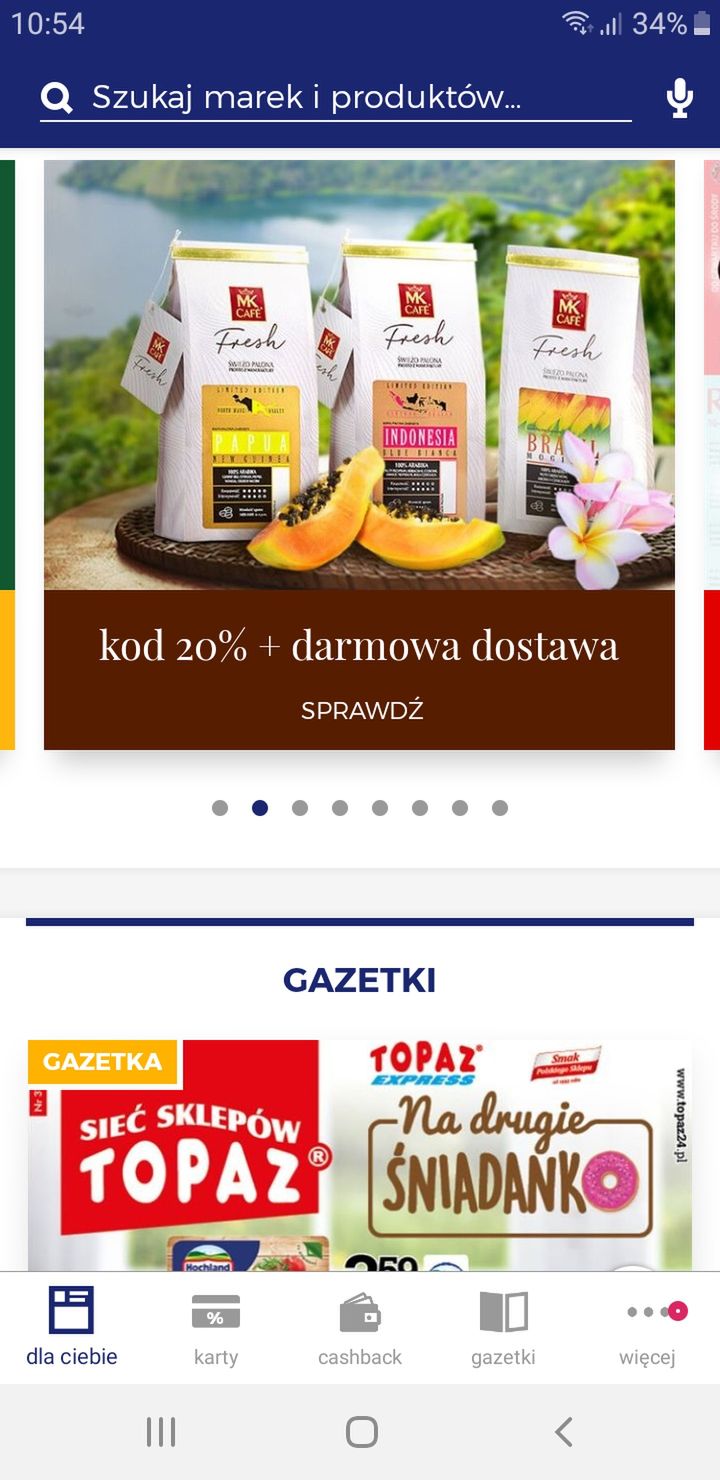Select the dla ciebie tab
Screen dimensions: 720x1480
(72, 1328)
